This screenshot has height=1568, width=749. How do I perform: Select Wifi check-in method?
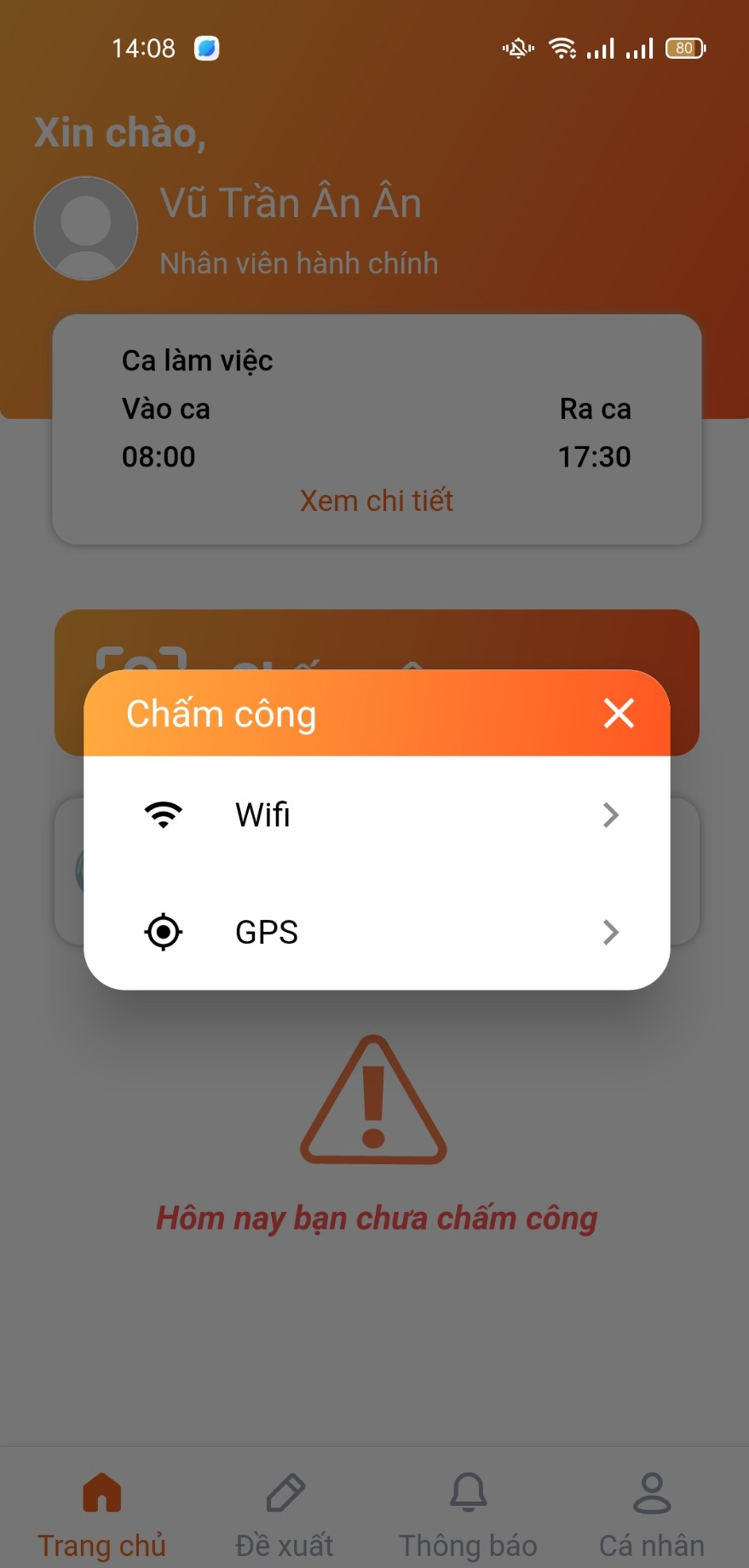point(377,815)
